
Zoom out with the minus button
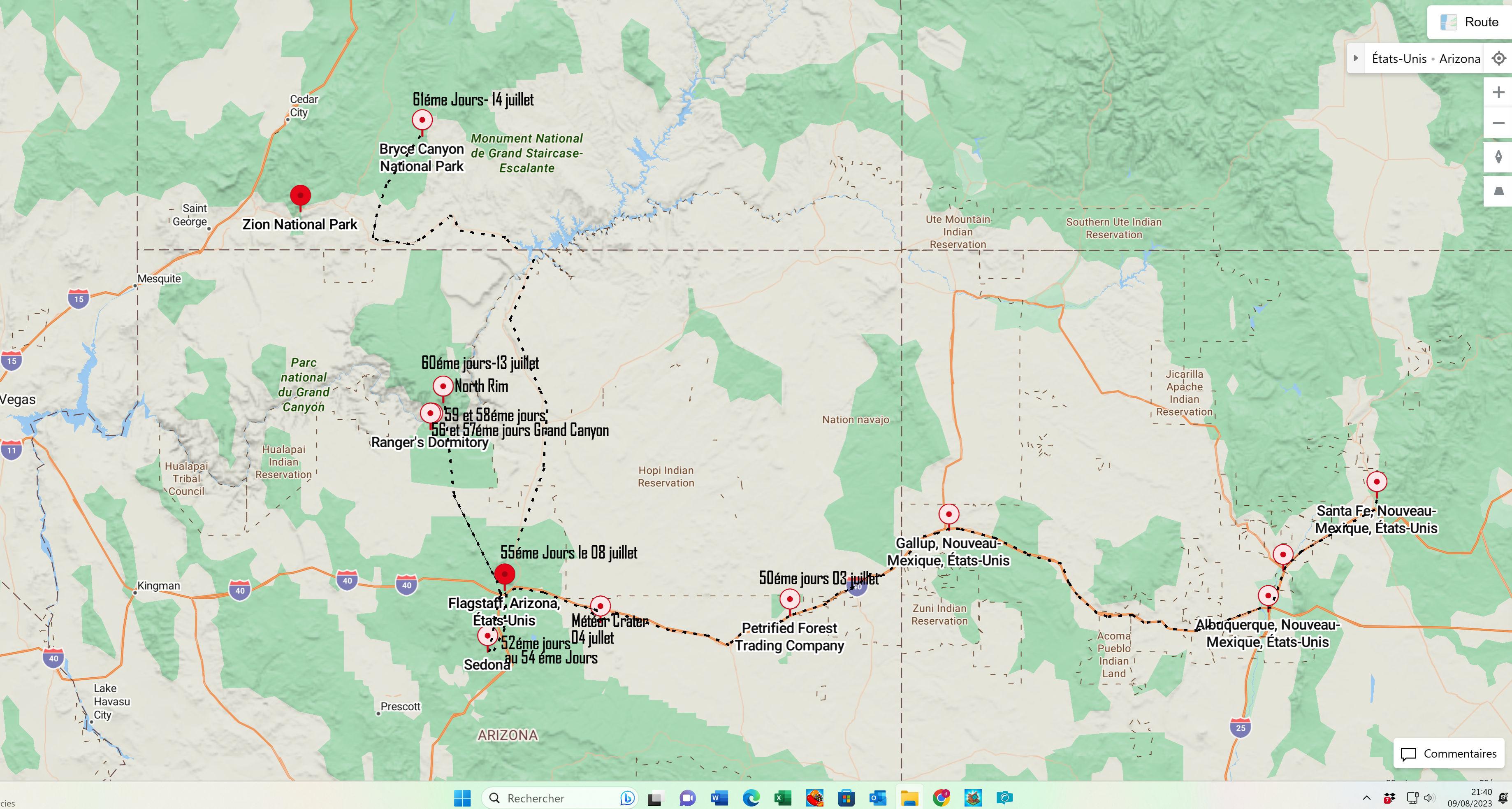[1498, 123]
